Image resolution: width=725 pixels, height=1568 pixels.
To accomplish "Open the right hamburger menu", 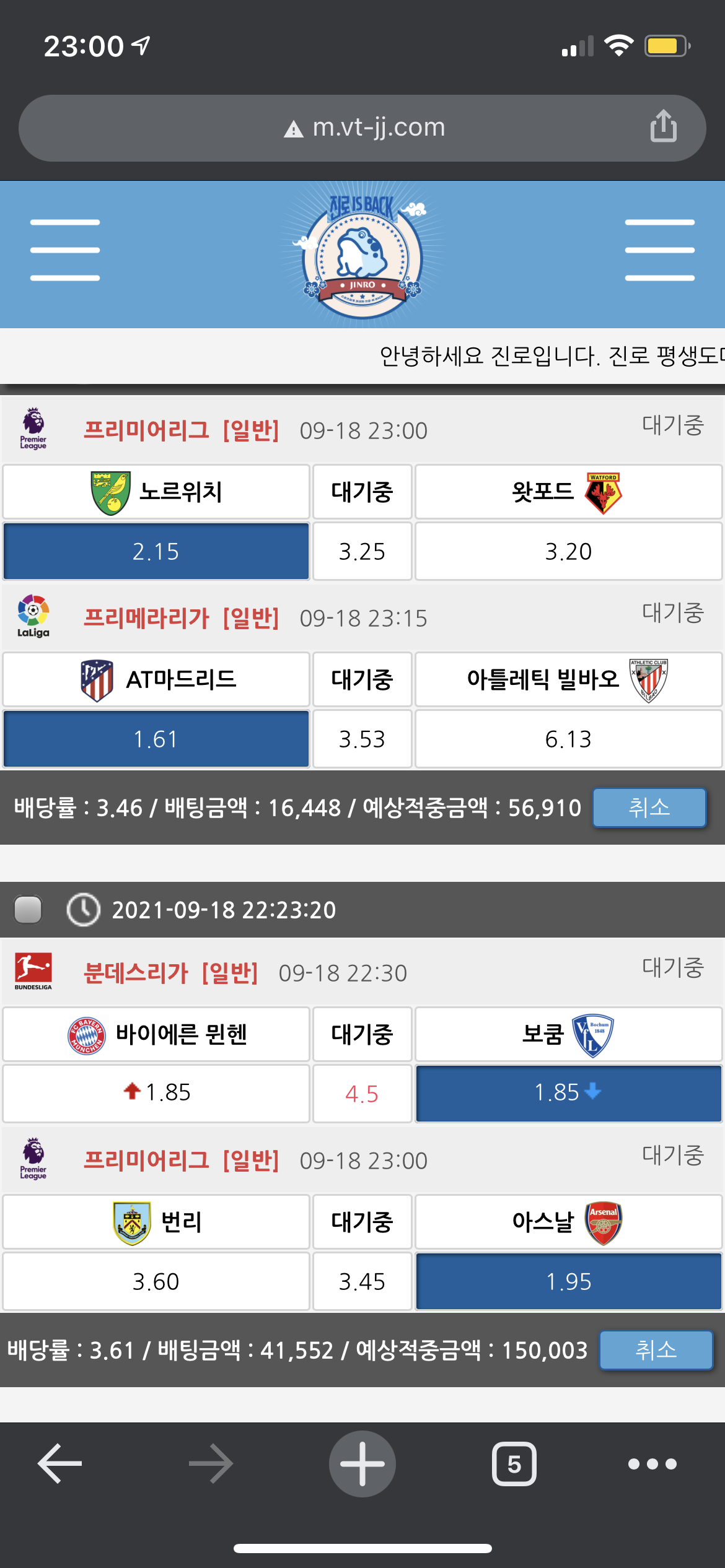I will point(659,250).
